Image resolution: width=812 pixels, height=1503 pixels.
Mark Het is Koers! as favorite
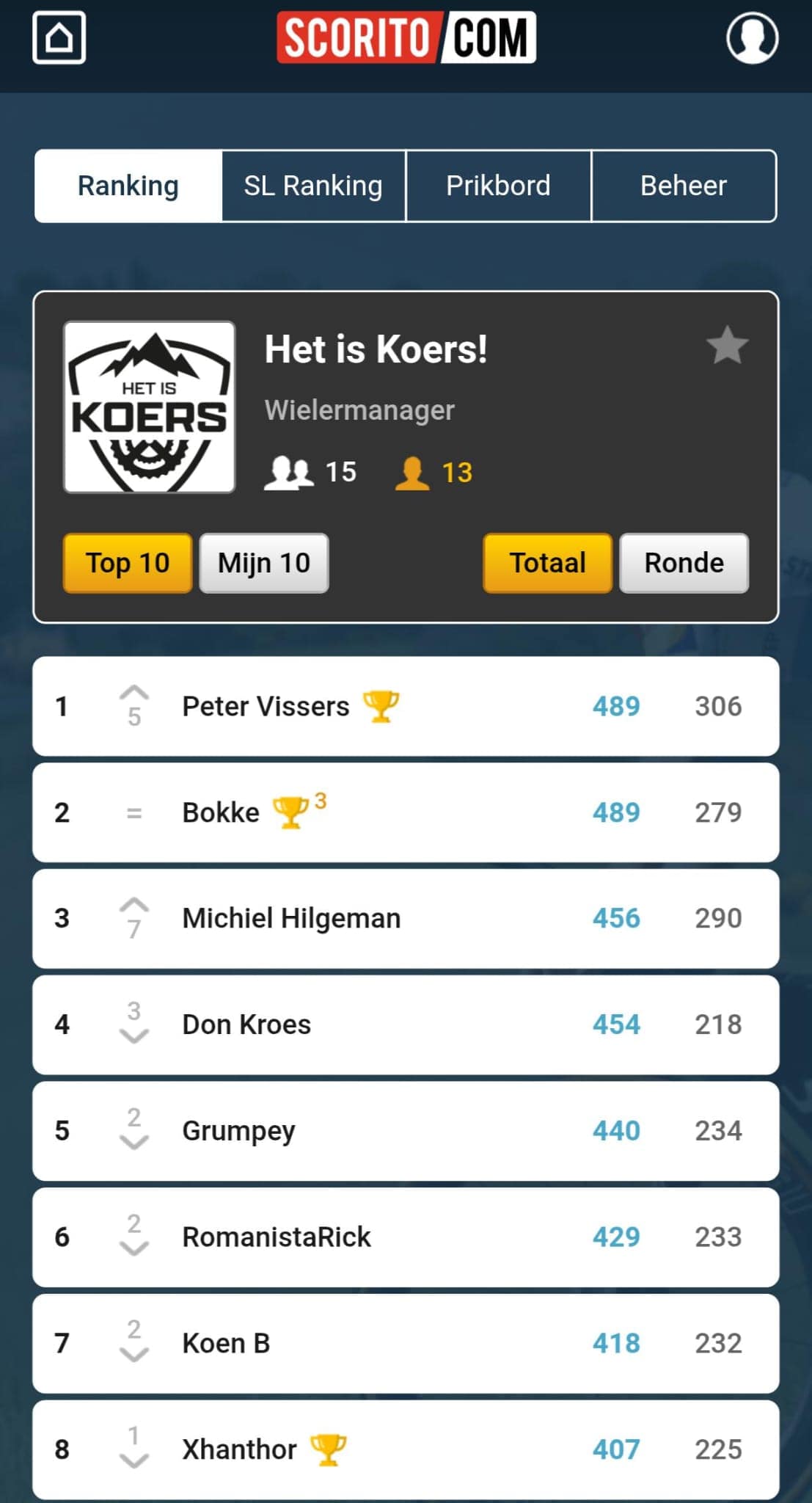727,346
